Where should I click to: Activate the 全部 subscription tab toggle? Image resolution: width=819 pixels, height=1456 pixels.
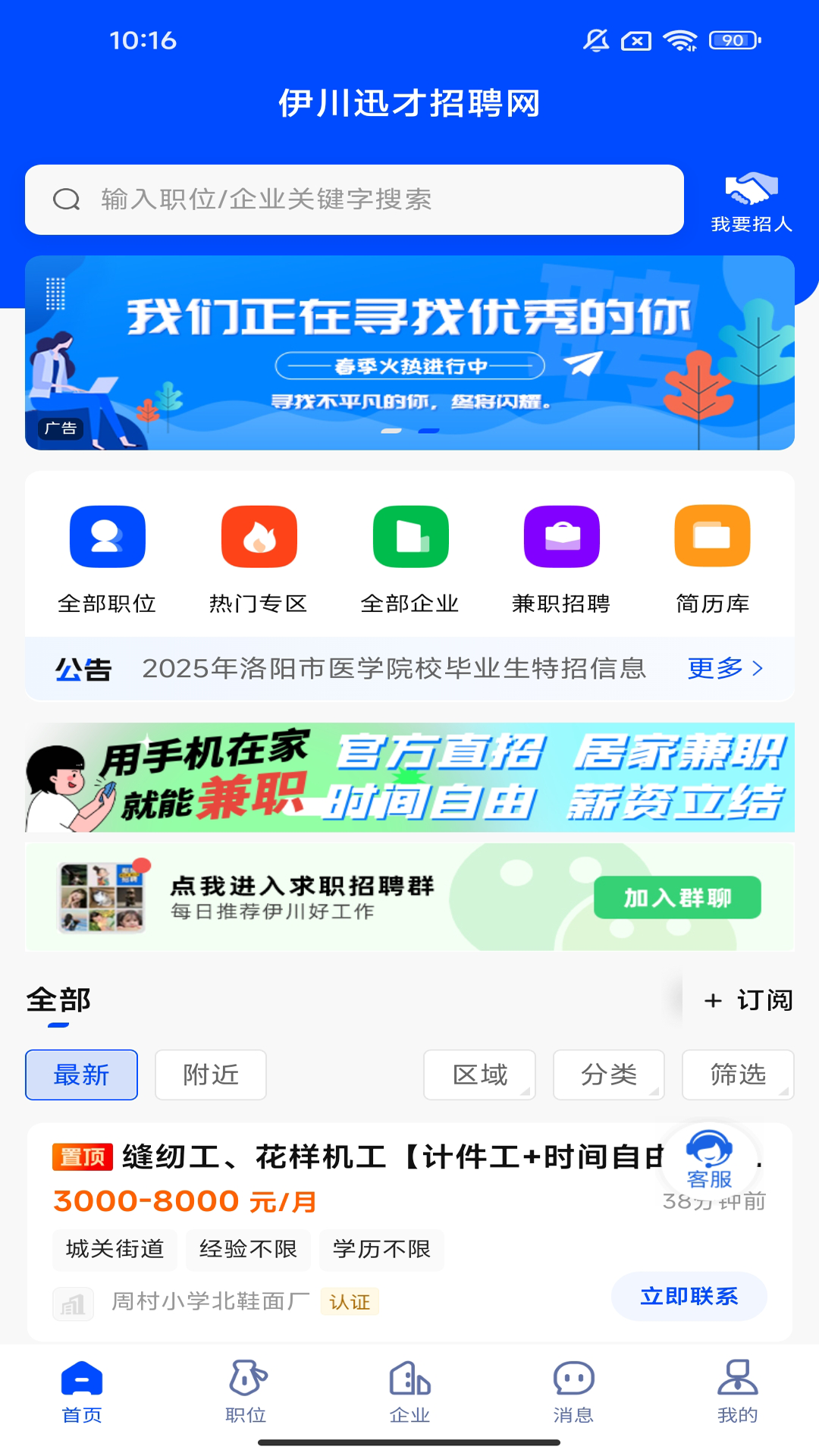pos(58,1000)
